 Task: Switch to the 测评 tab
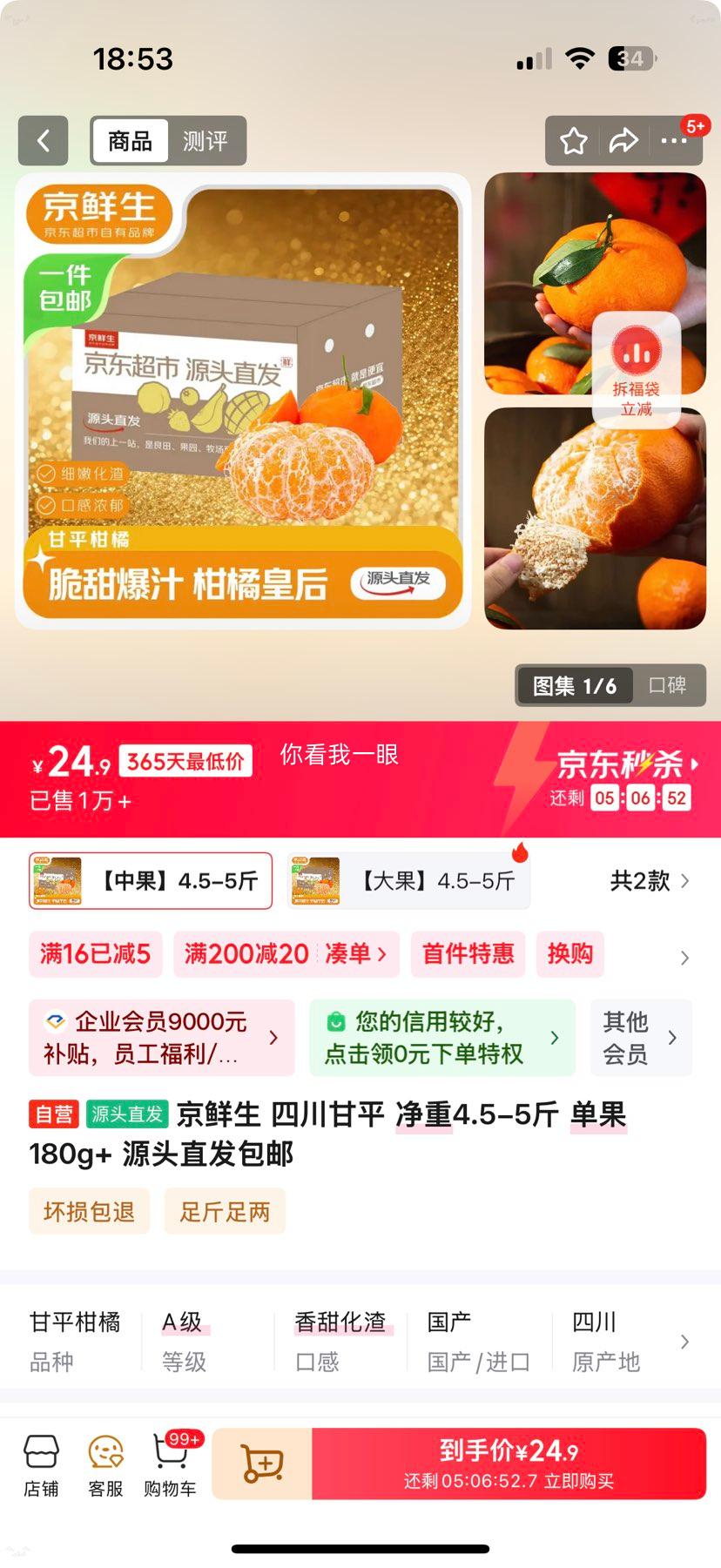(x=206, y=140)
